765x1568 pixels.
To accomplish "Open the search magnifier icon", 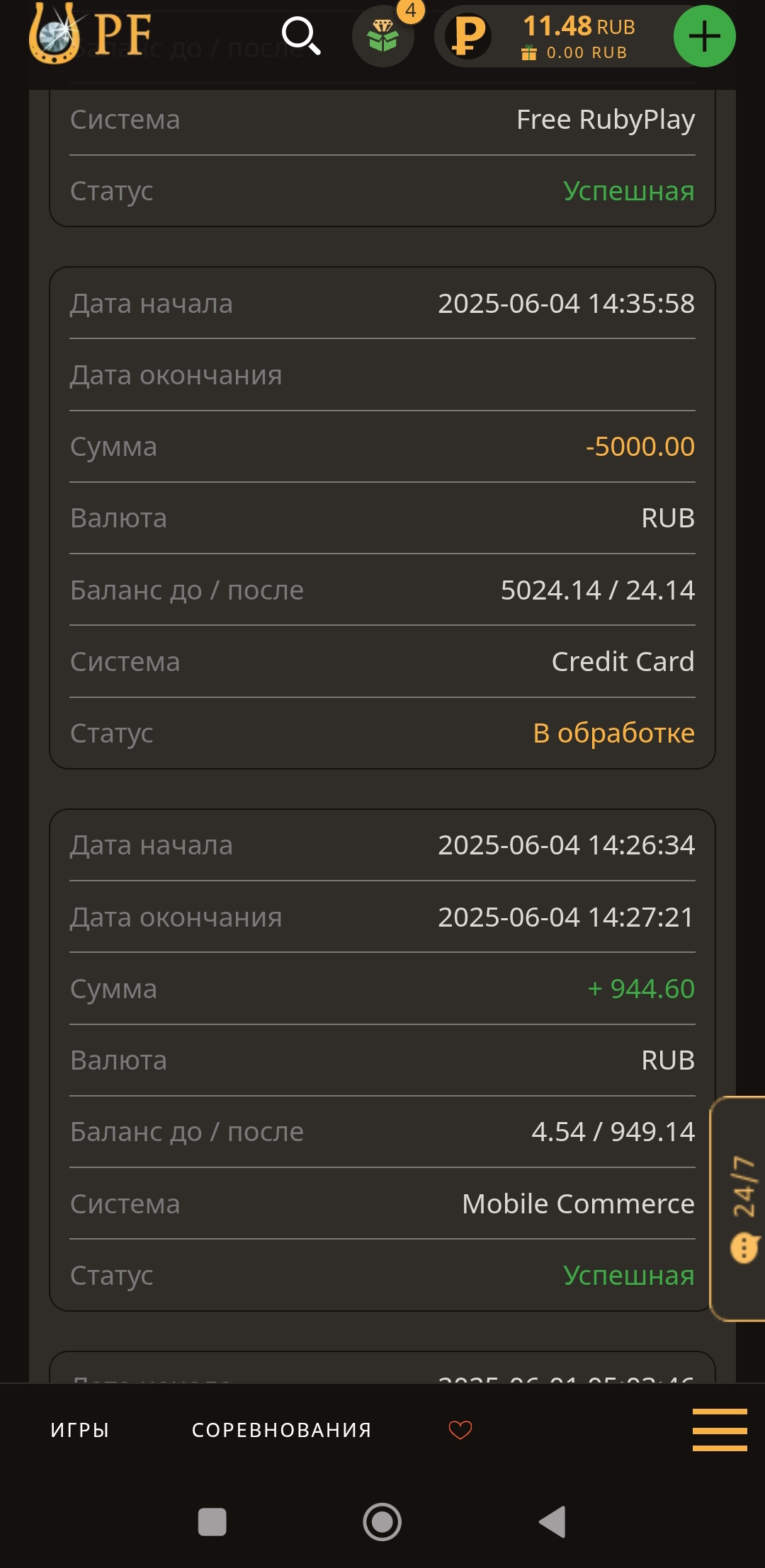I will [301, 36].
